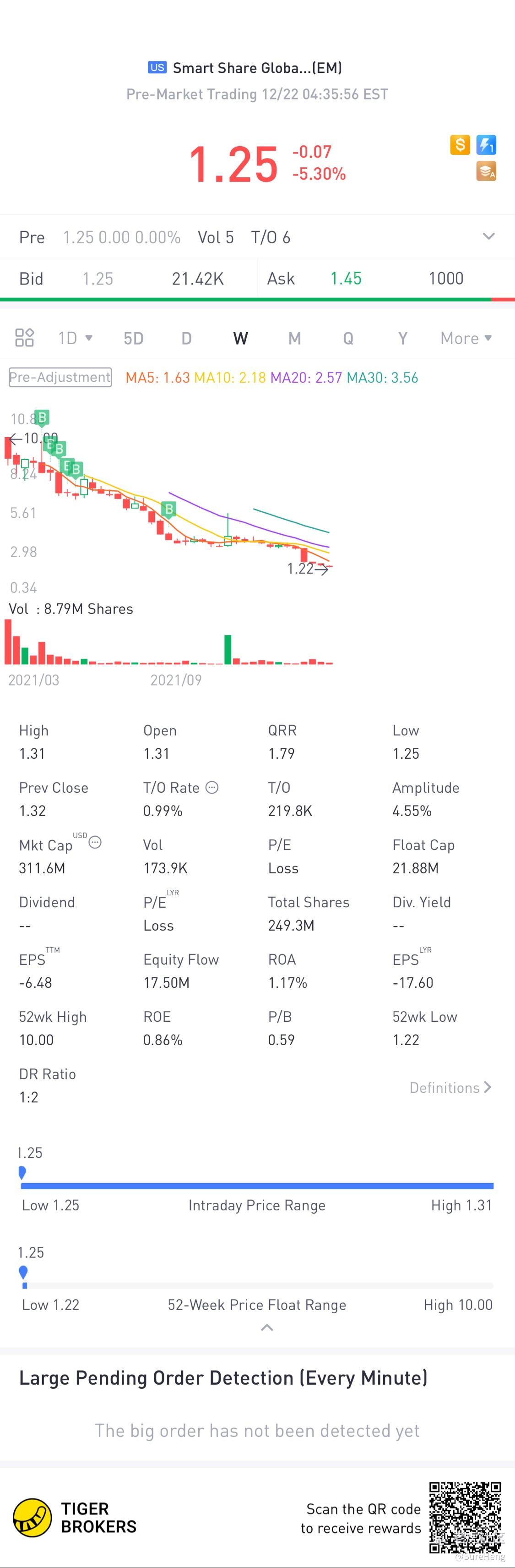Switch to the D daily chart
Viewport: 515px width, 1568px height.
click(187, 338)
